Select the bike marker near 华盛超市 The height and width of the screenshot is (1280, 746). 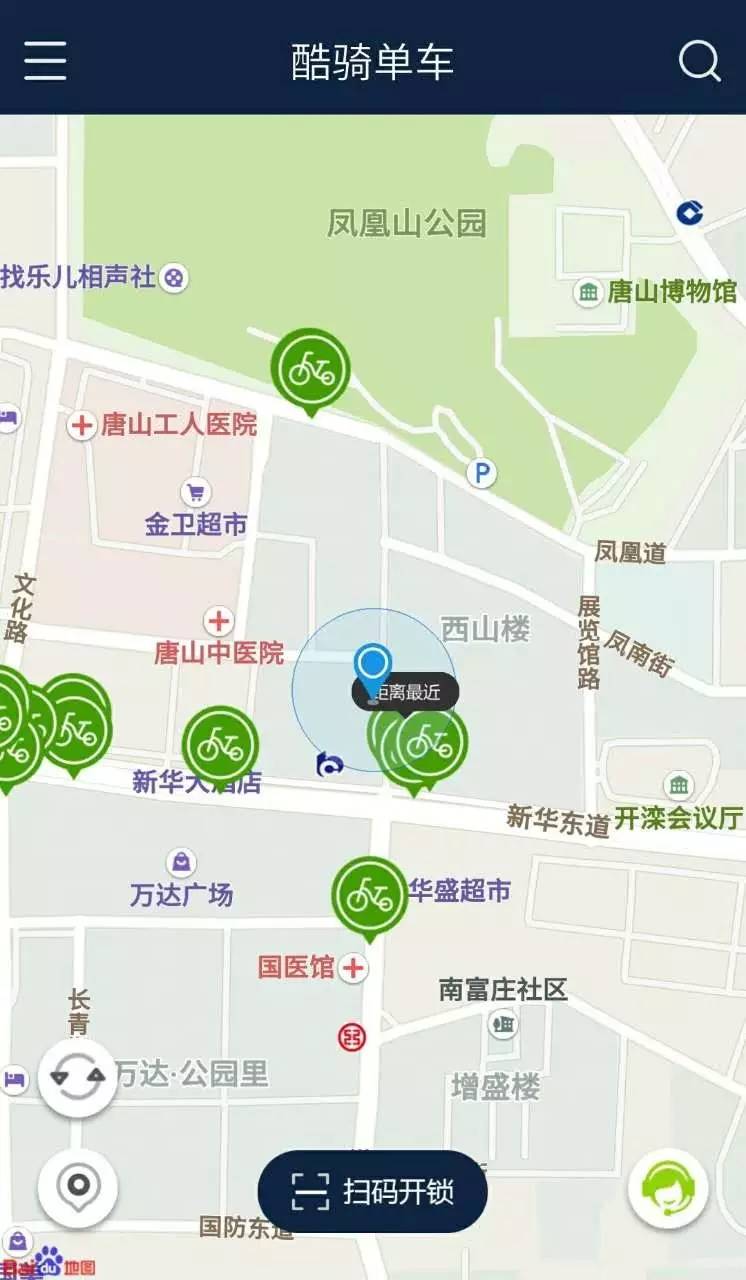(x=370, y=895)
